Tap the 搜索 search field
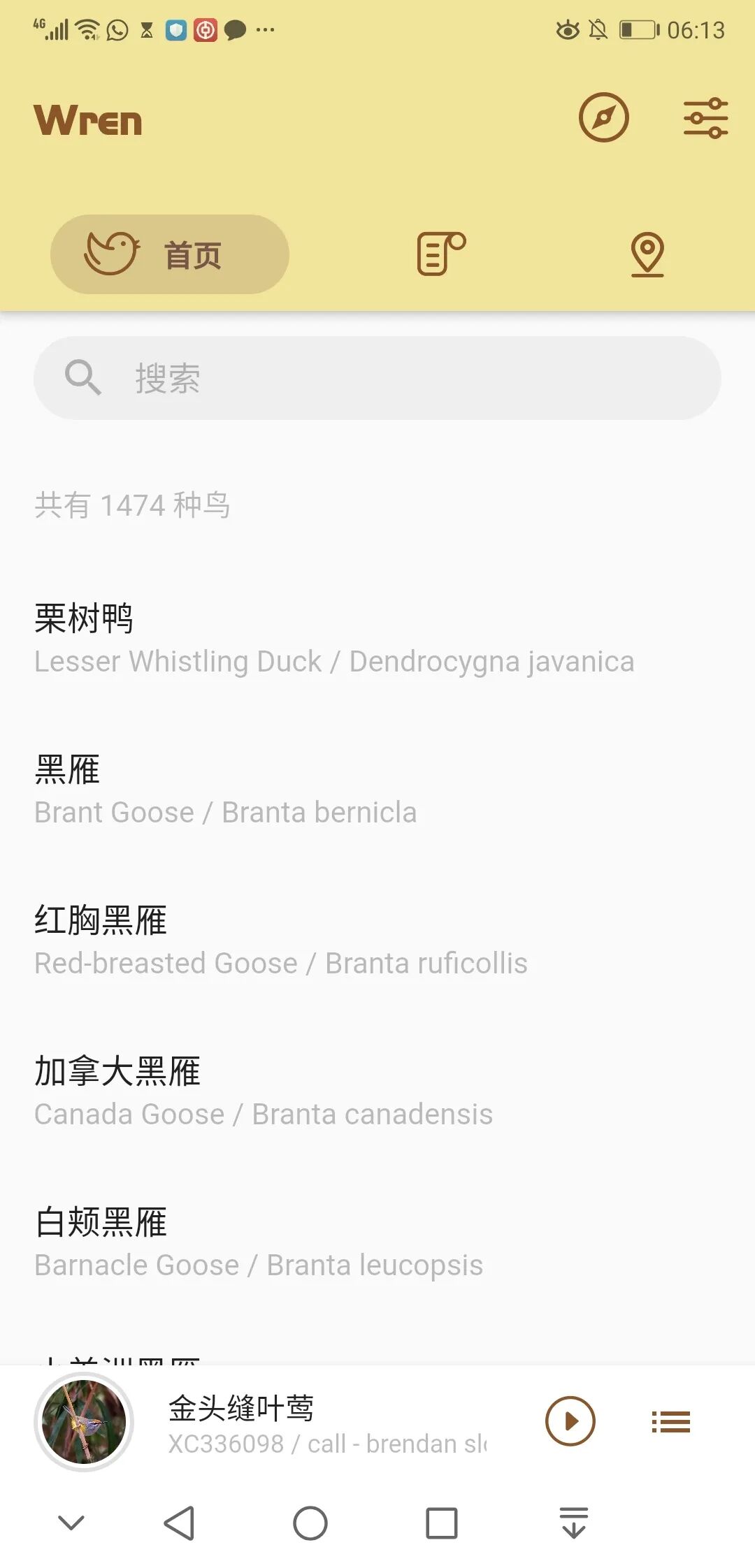Screen dimensions: 755x1568 click(377, 378)
